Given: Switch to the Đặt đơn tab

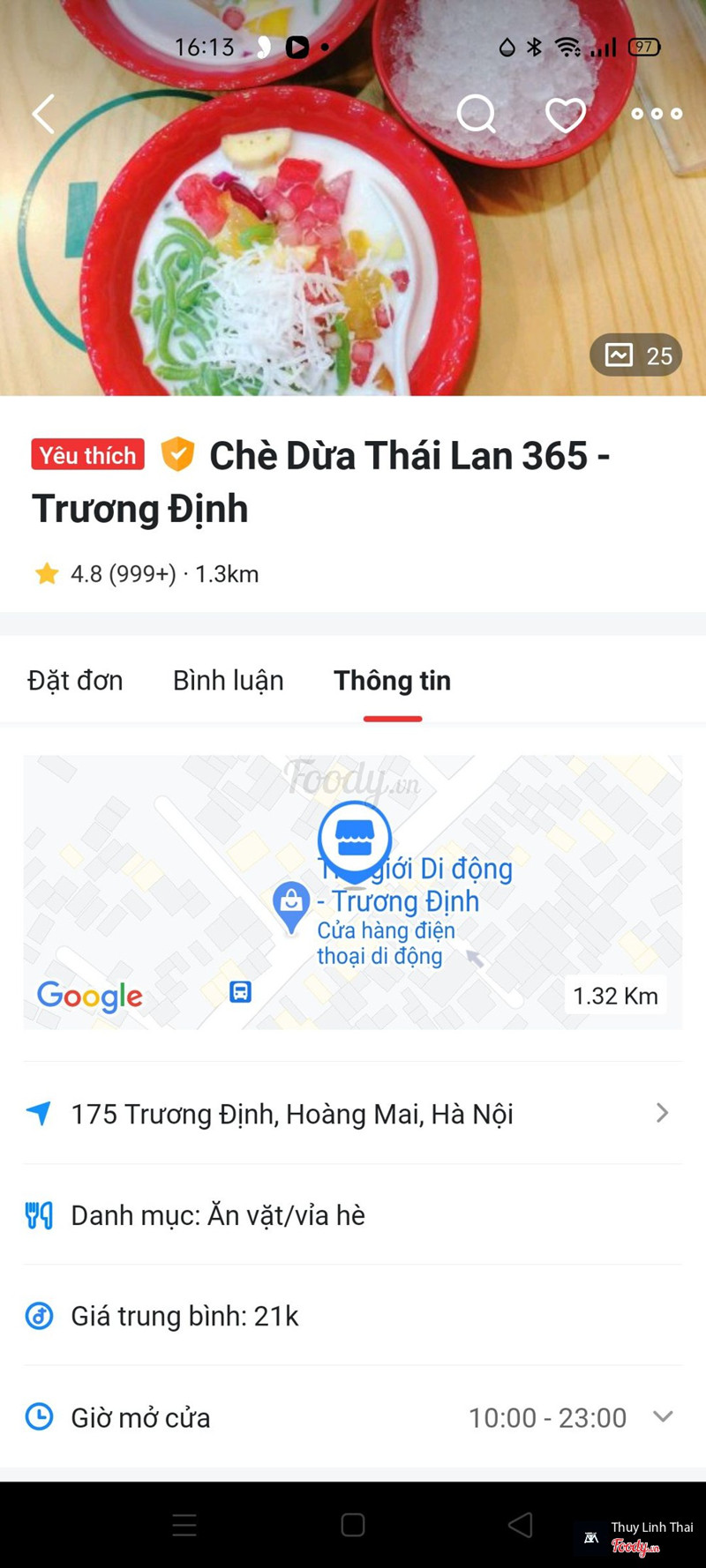Looking at the screenshot, I should tap(75, 681).
